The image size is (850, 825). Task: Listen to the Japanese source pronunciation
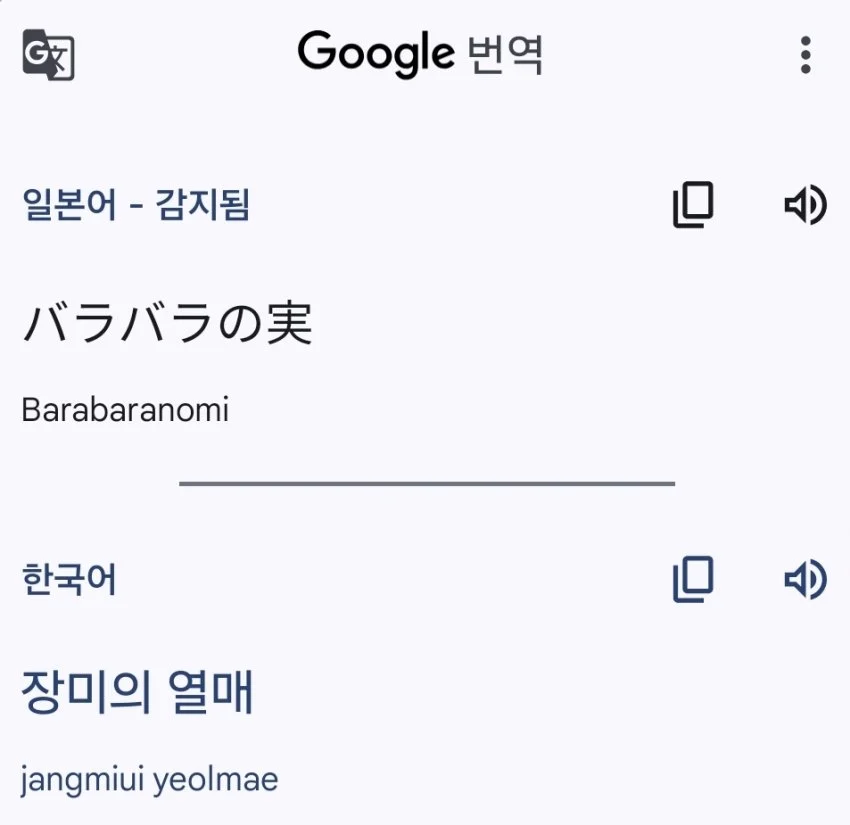[x=804, y=206]
